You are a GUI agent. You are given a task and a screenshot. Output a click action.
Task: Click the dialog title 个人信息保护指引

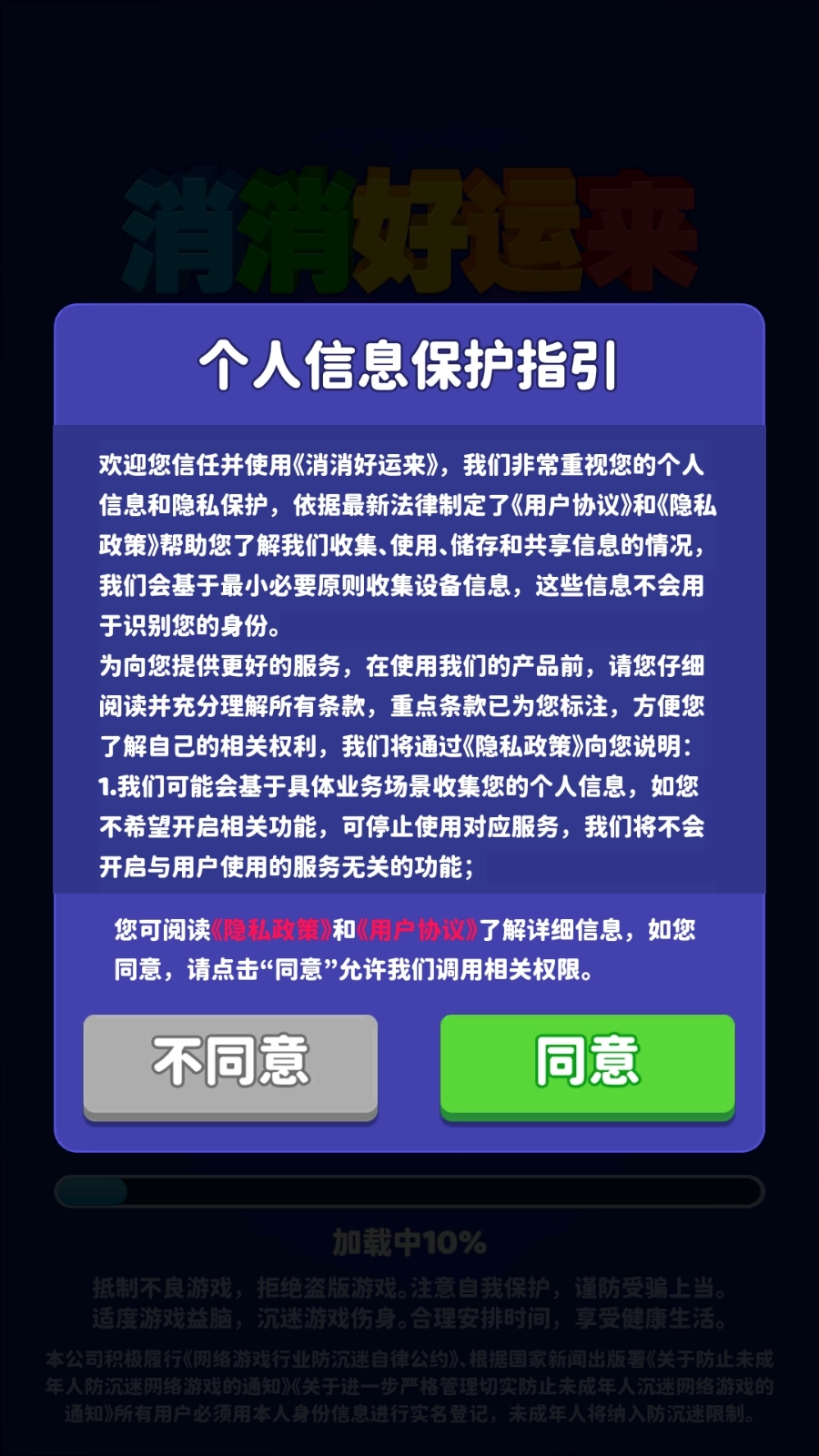pyautogui.click(x=409, y=364)
